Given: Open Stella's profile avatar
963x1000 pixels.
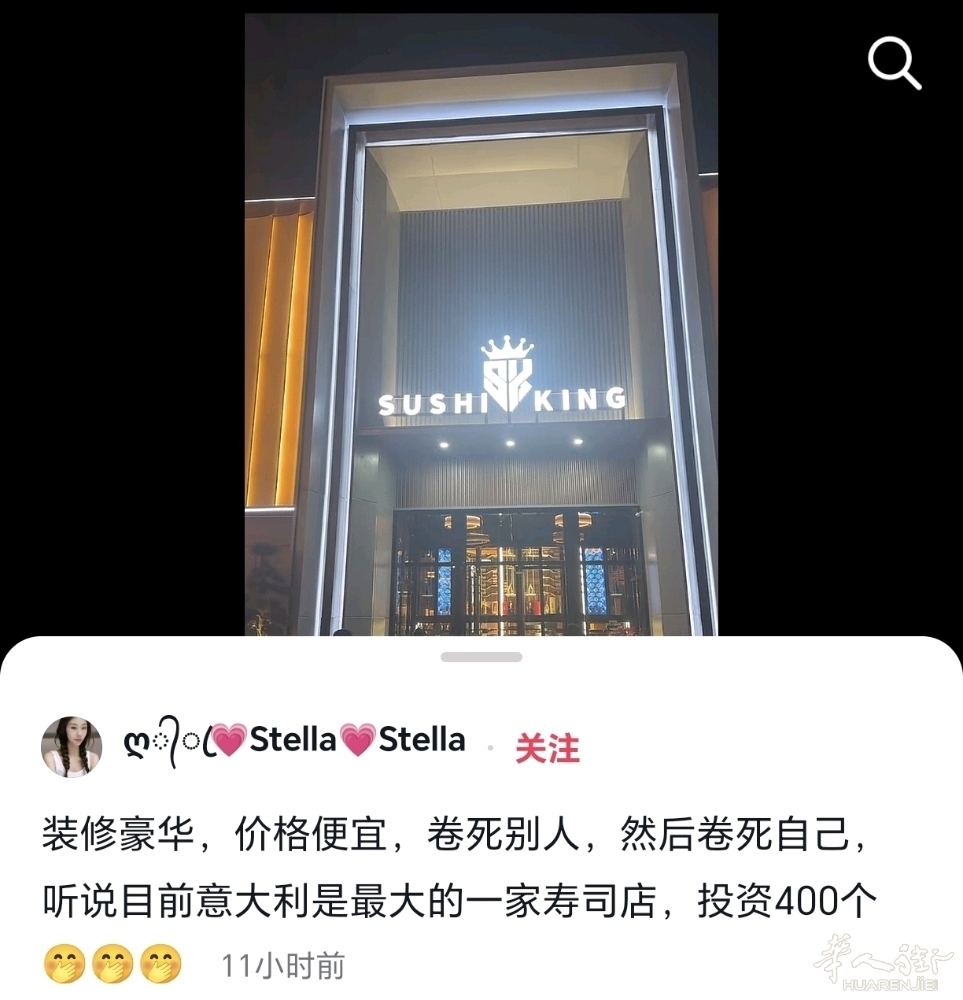Looking at the screenshot, I should [x=71, y=746].
